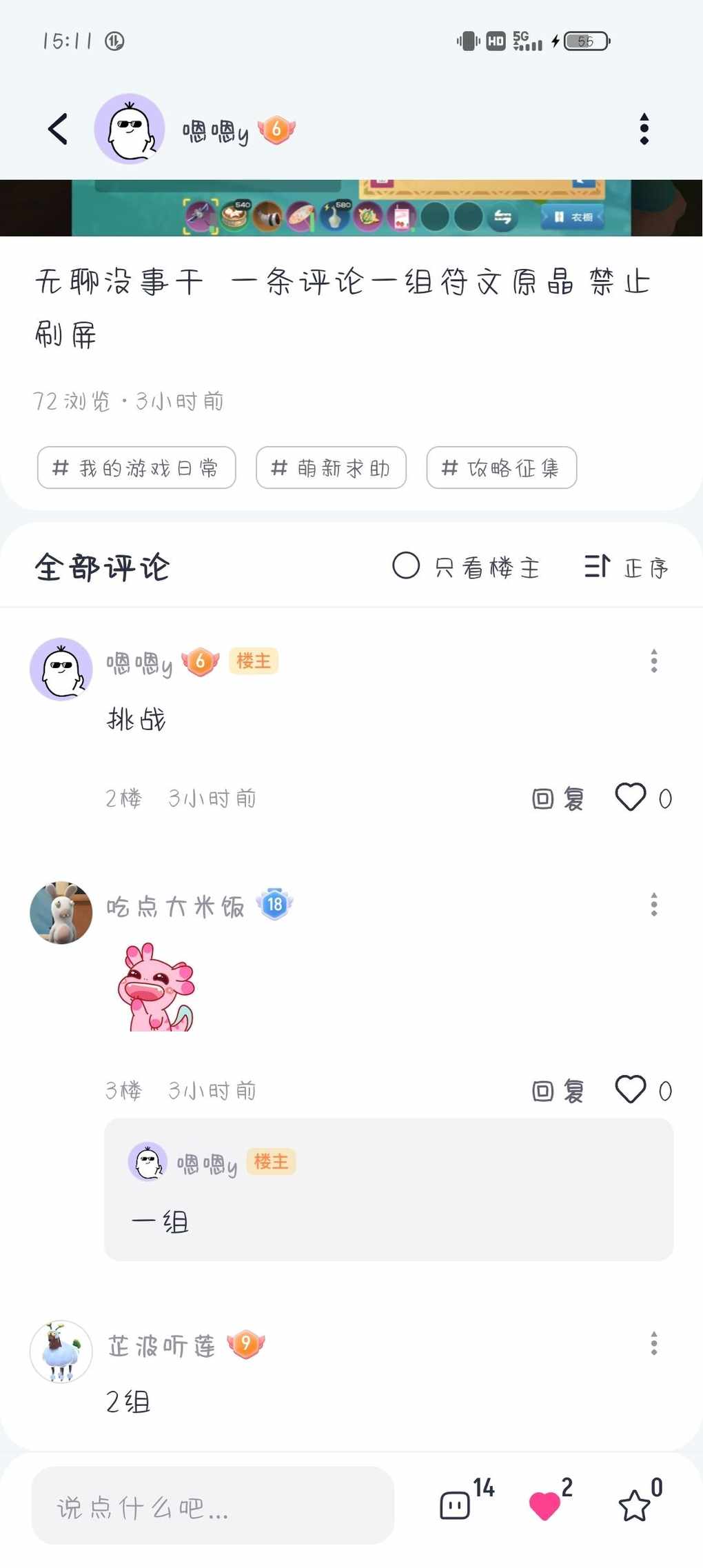Like 吃点大米饭's sticker comment
This screenshot has width=703, height=1568.
[x=631, y=1090]
